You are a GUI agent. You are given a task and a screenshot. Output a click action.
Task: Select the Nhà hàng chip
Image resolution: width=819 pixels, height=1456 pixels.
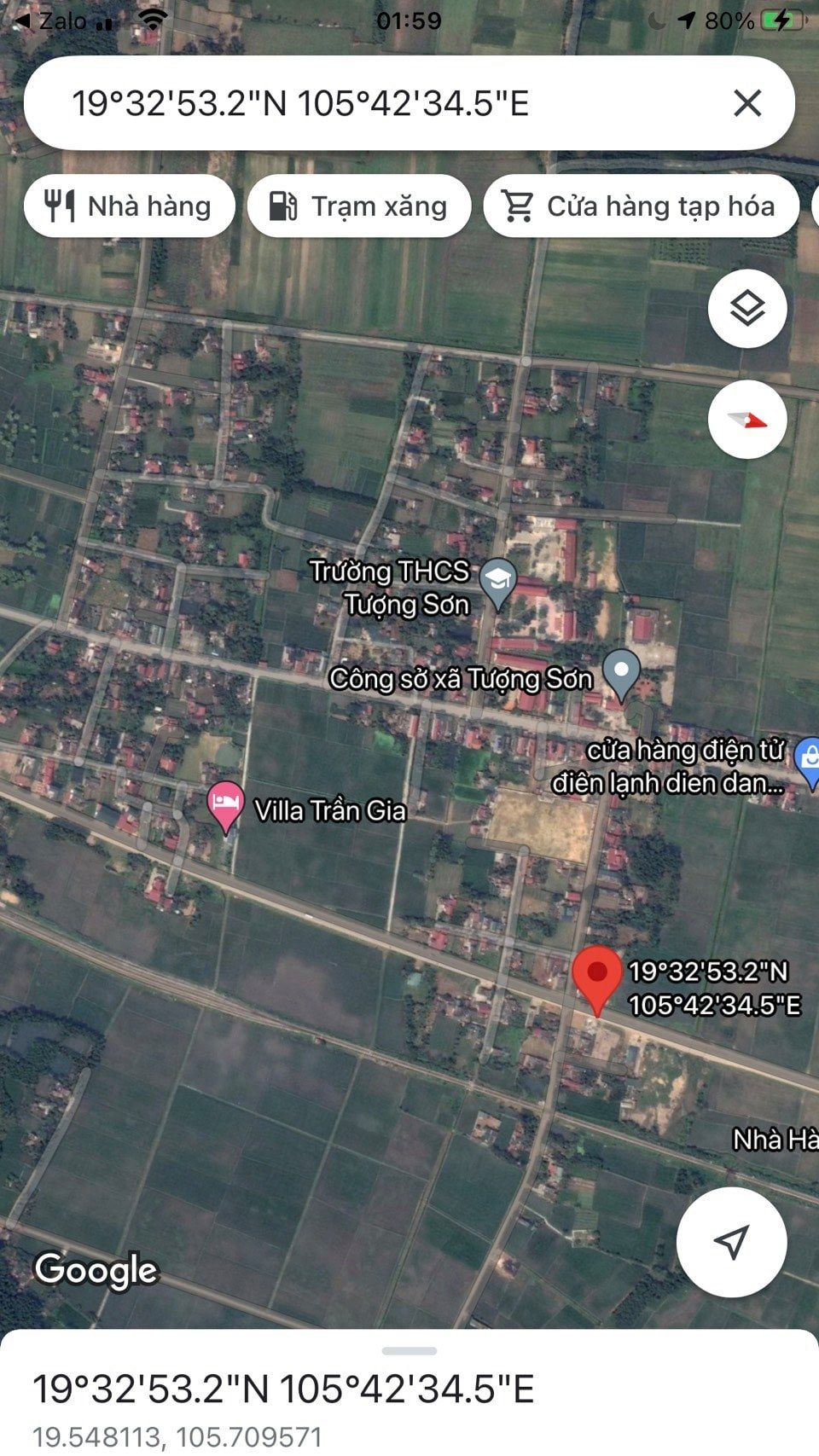(130, 206)
